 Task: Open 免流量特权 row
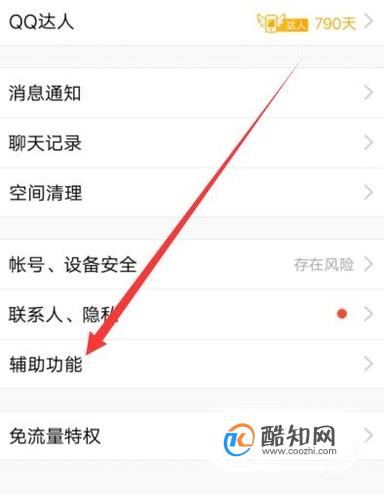click(x=192, y=436)
